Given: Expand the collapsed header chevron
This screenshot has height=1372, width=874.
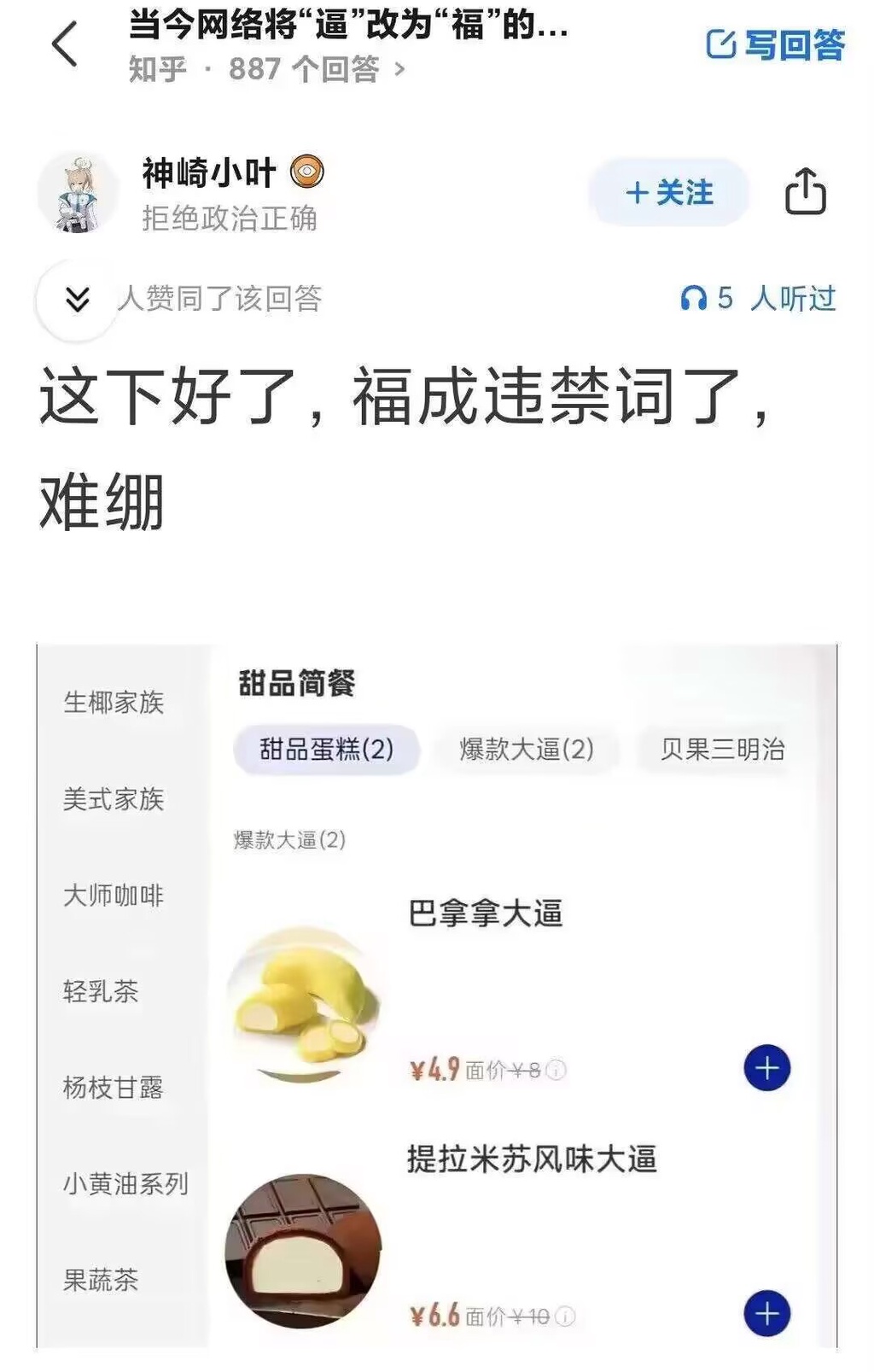Looking at the screenshot, I should coord(77,300).
